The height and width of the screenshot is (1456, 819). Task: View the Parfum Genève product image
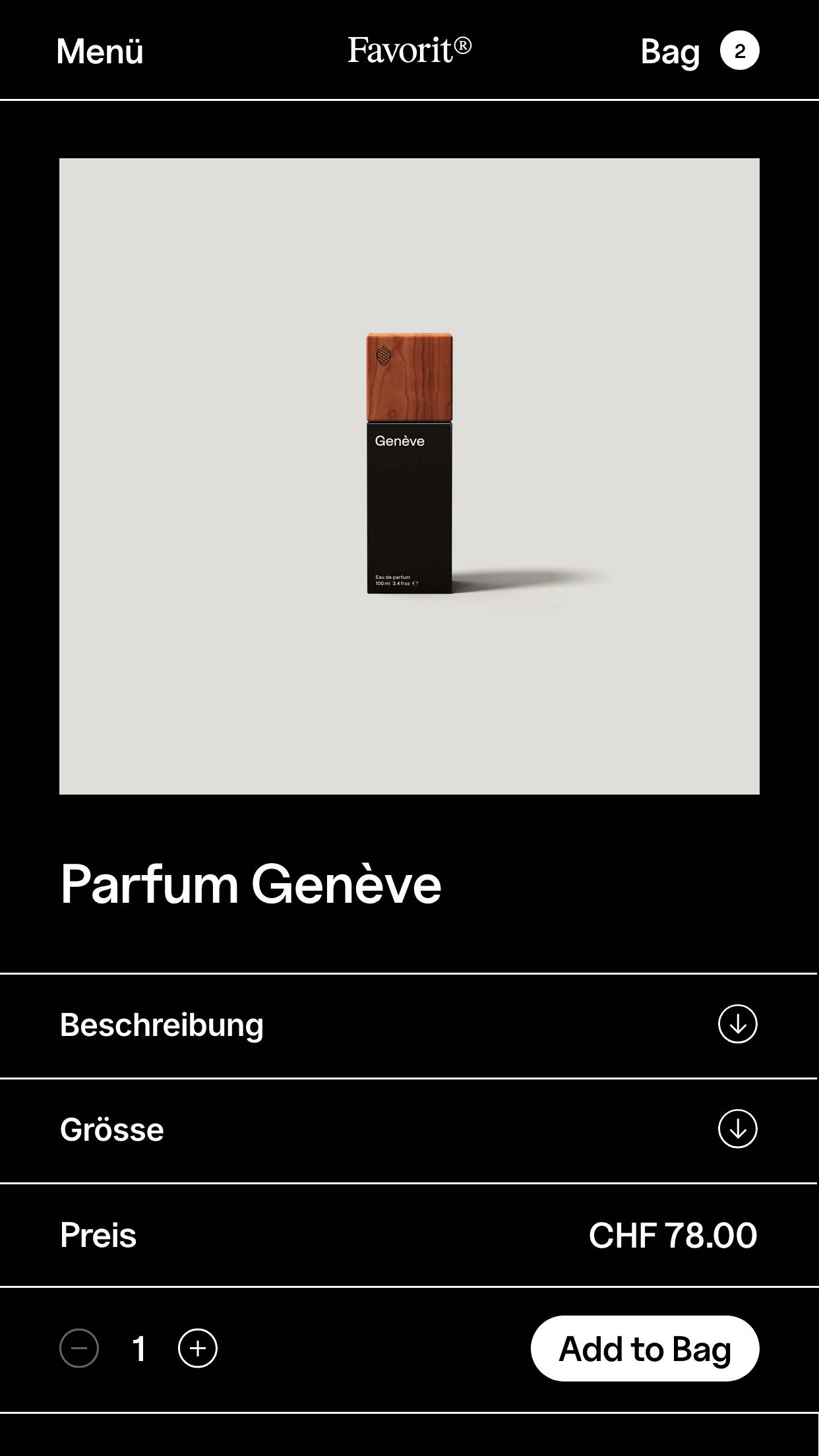[x=409, y=476]
